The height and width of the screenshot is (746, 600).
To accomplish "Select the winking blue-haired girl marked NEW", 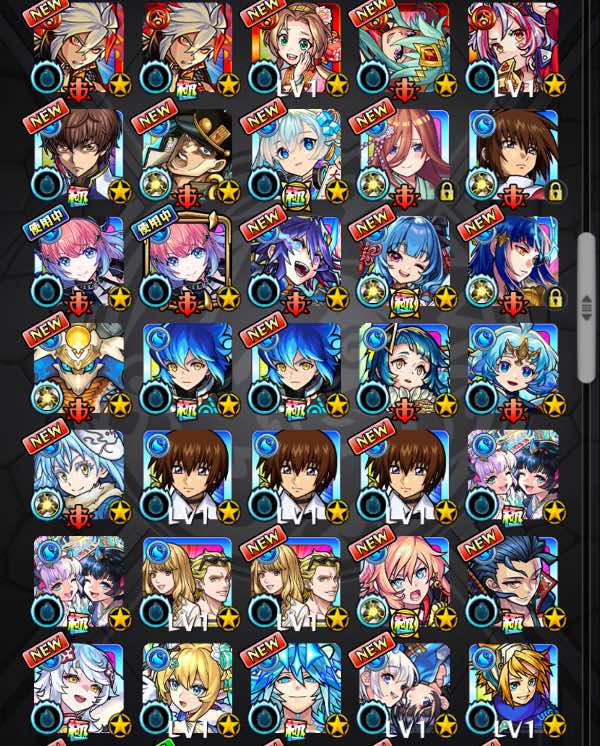I will pyautogui.click(x=404, y=262).
